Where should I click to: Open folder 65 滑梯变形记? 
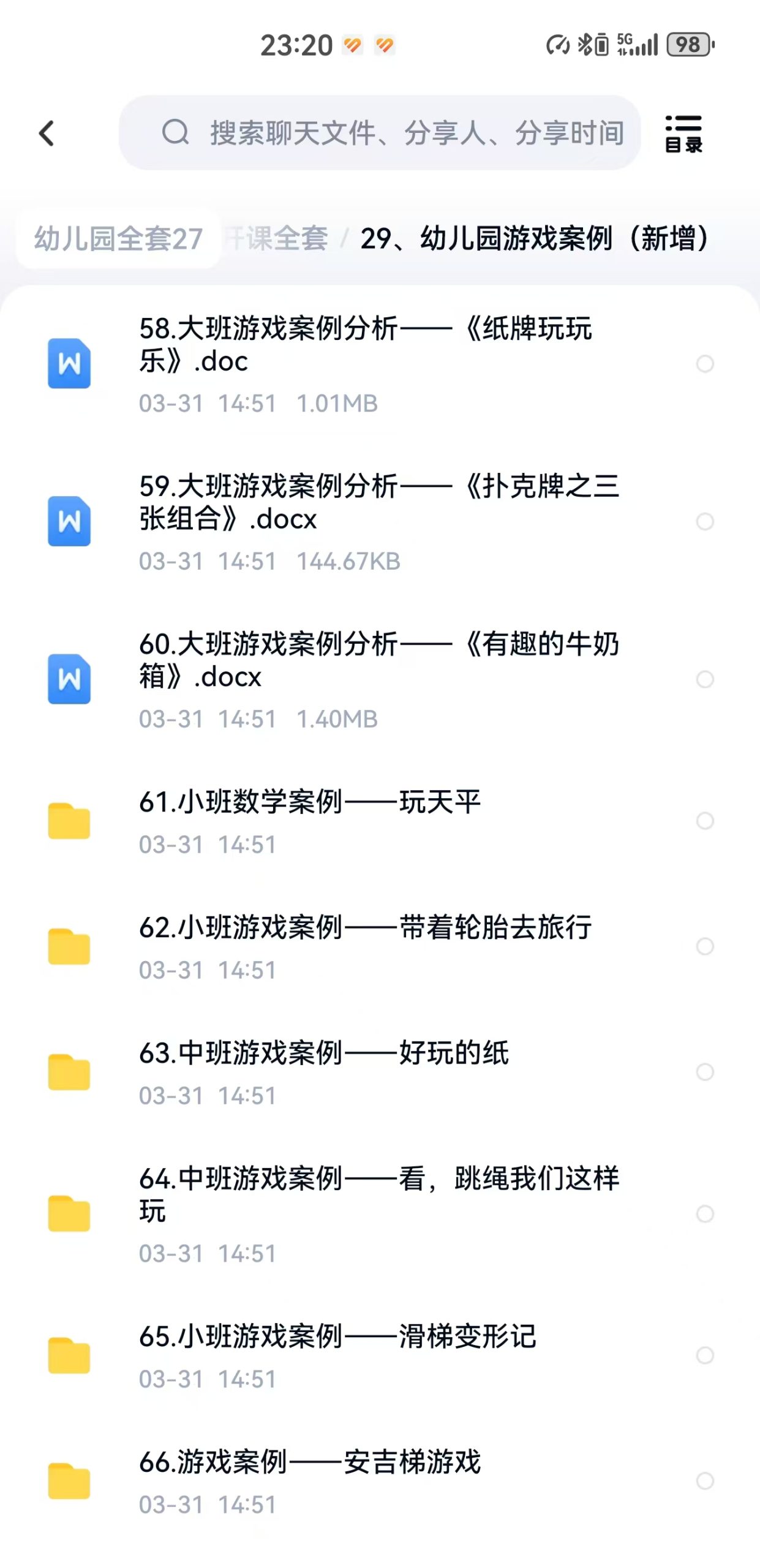[x=337, y=1336]
